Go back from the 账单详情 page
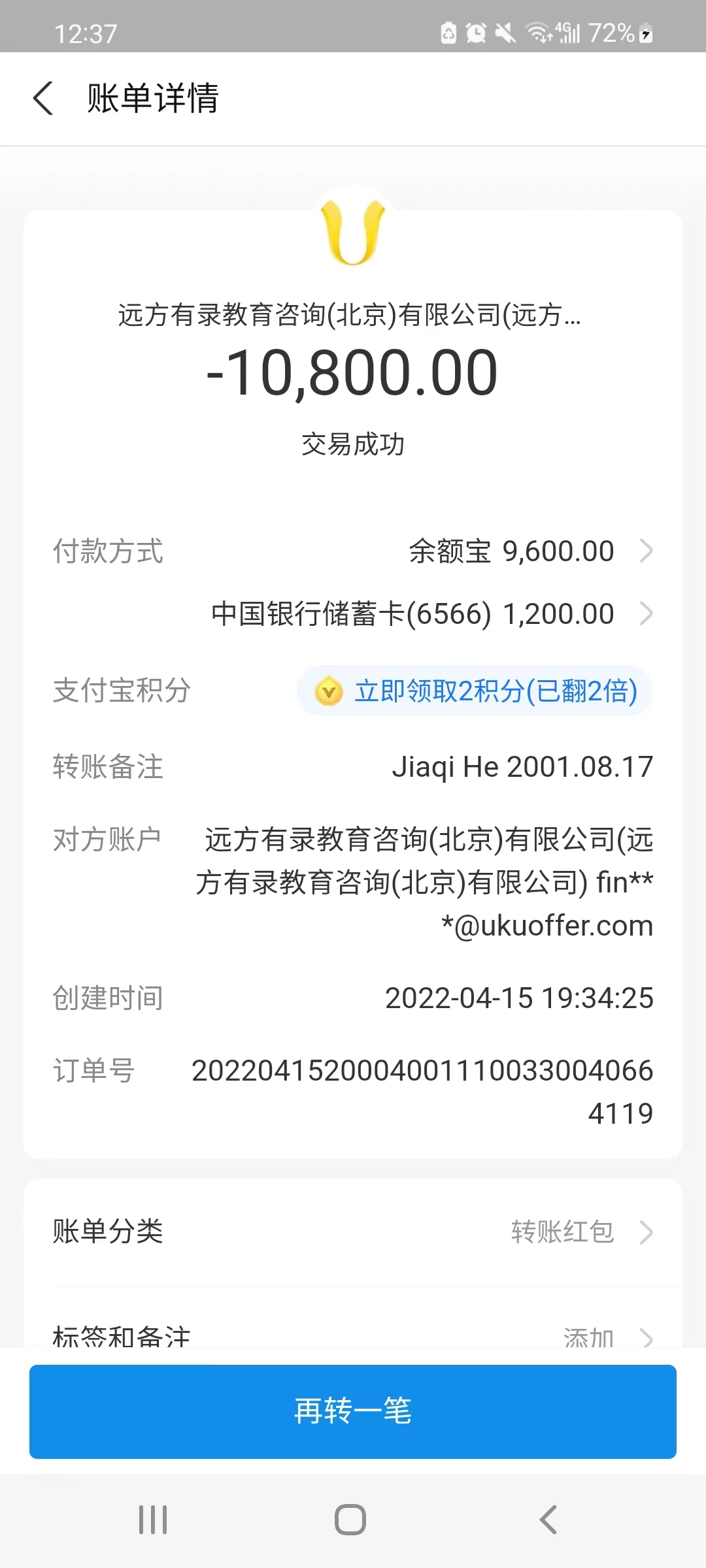This screenshot has width=706, height=1568. [43, 99]
